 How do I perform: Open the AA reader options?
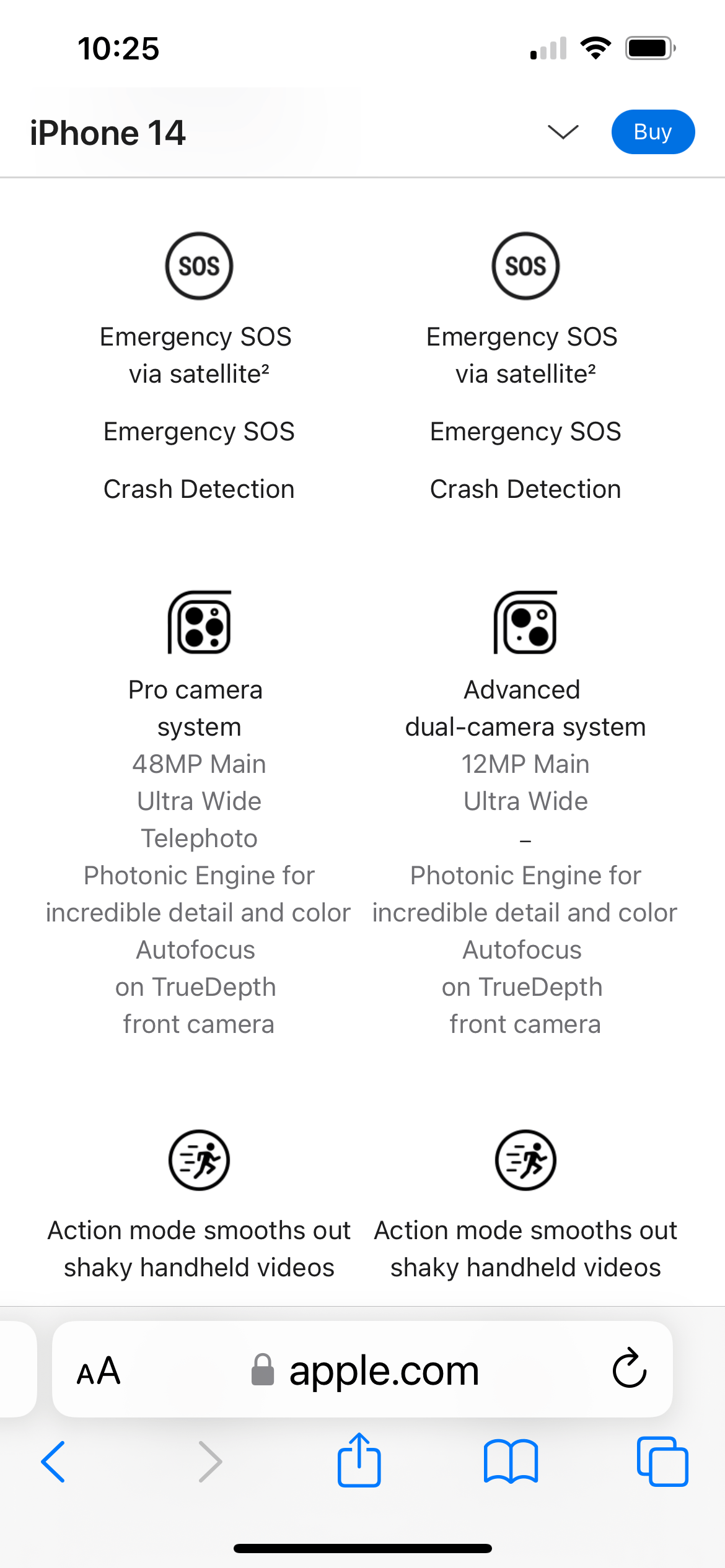coord(99,1370)
